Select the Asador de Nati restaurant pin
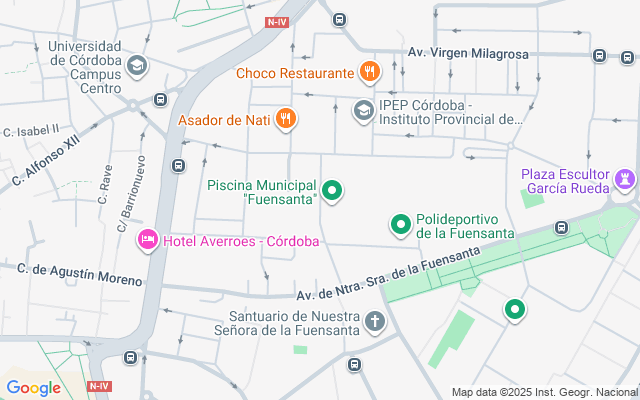Image resolution: width=640 pixels, height=400 pixels. [x=286, y=120]
